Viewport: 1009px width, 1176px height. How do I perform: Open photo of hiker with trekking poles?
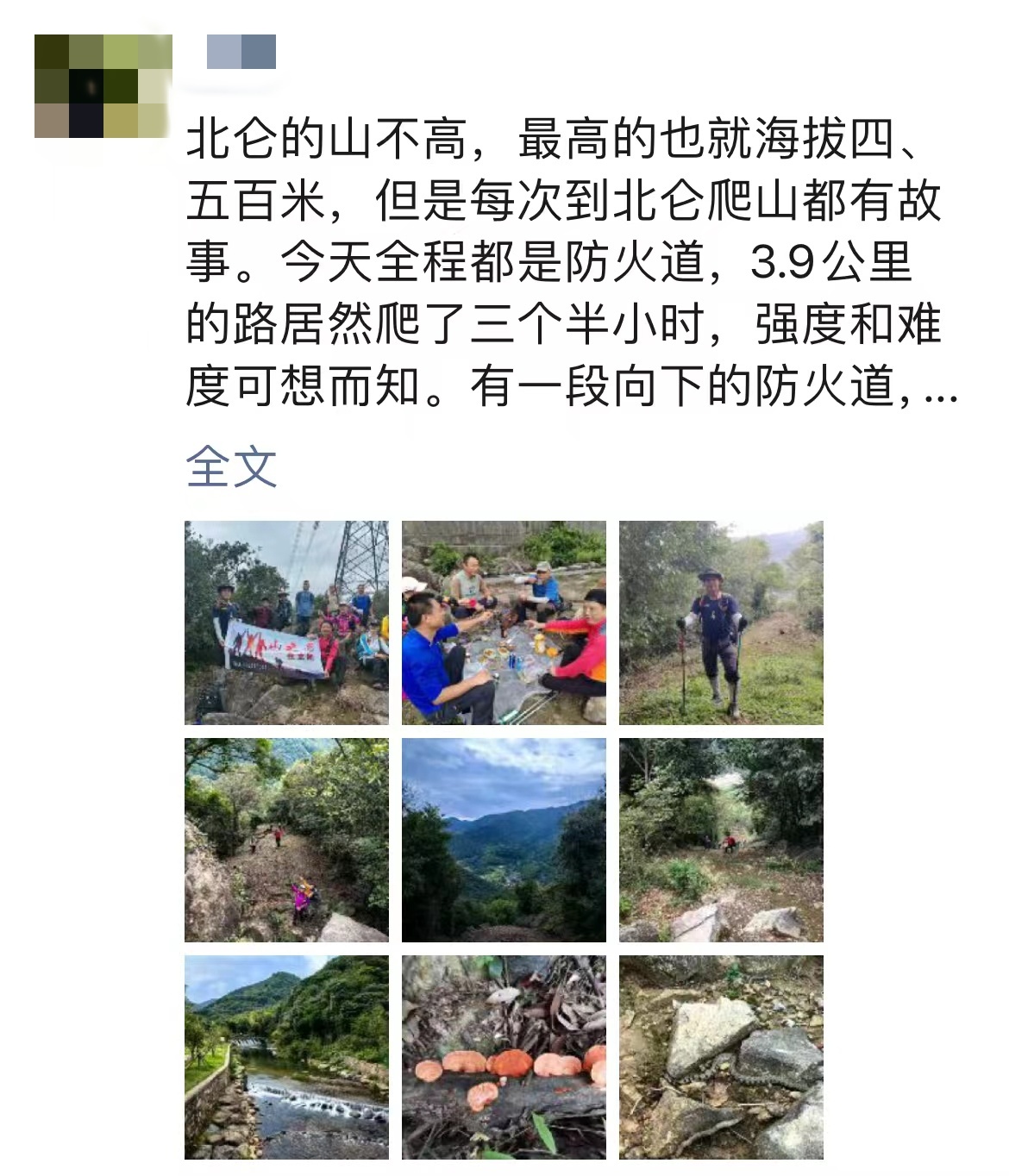click(721, 622)
